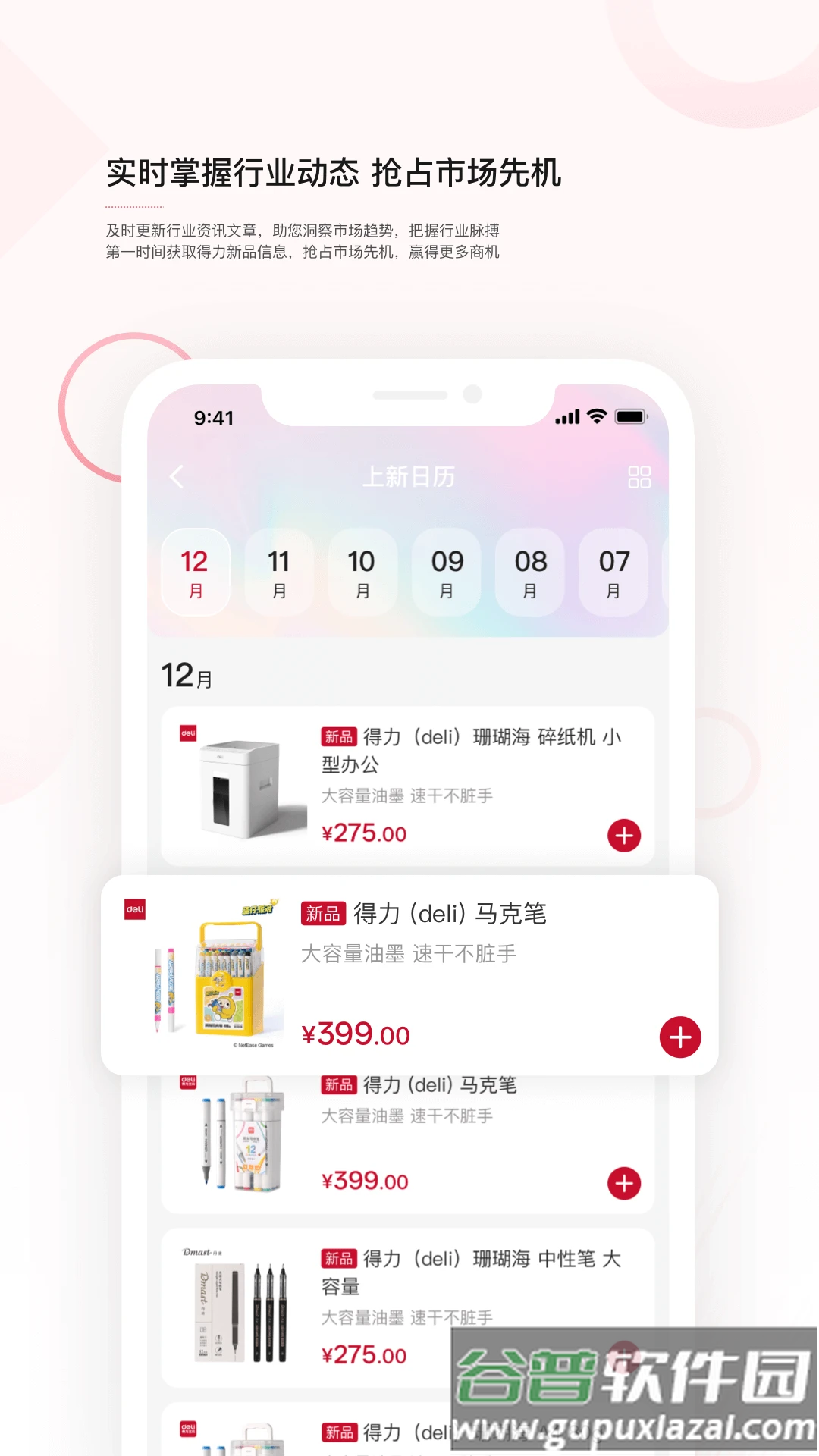
Task: Tap the plus button on the 碎纸机 shredder card
Action: pyautogui.click(x=623, y=834)
